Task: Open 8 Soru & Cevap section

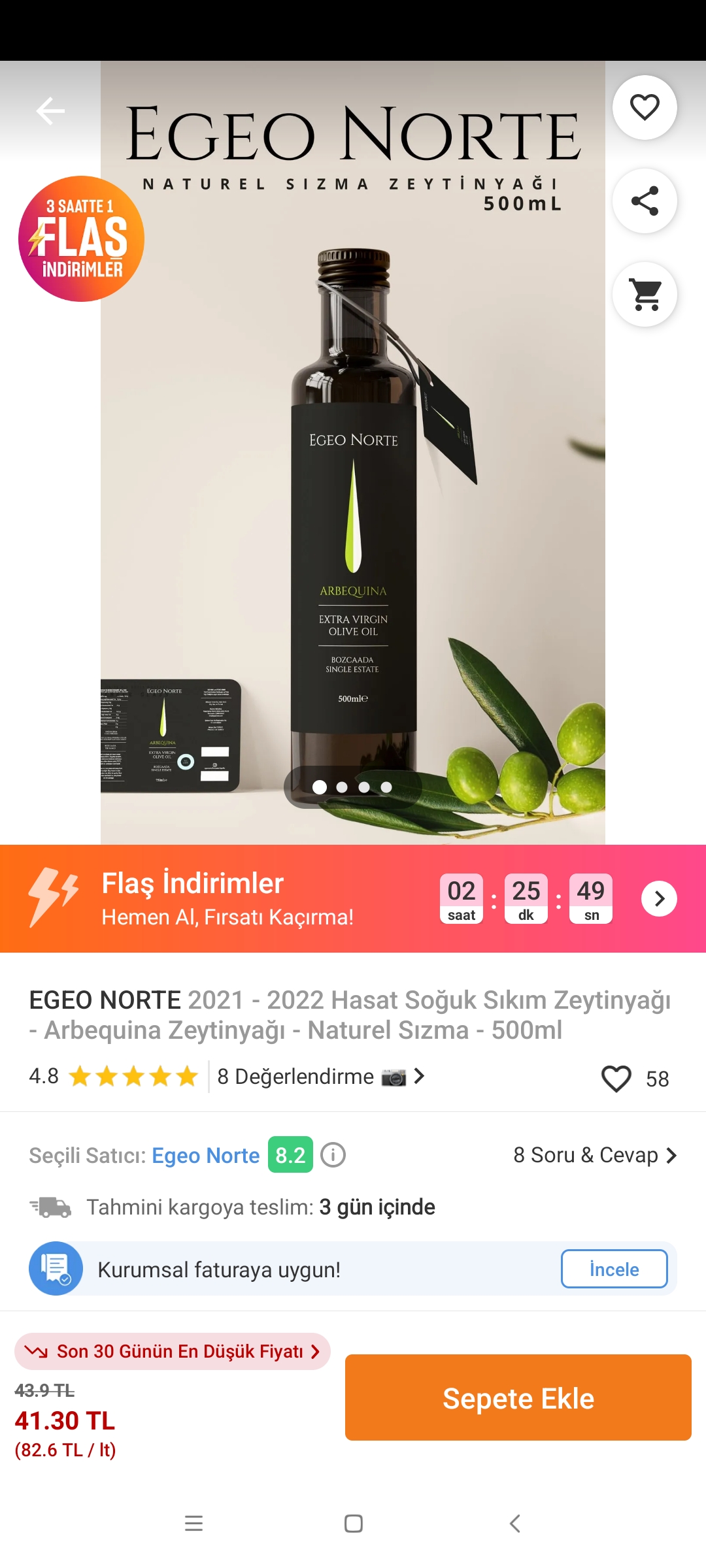Action: [595, 1155]
